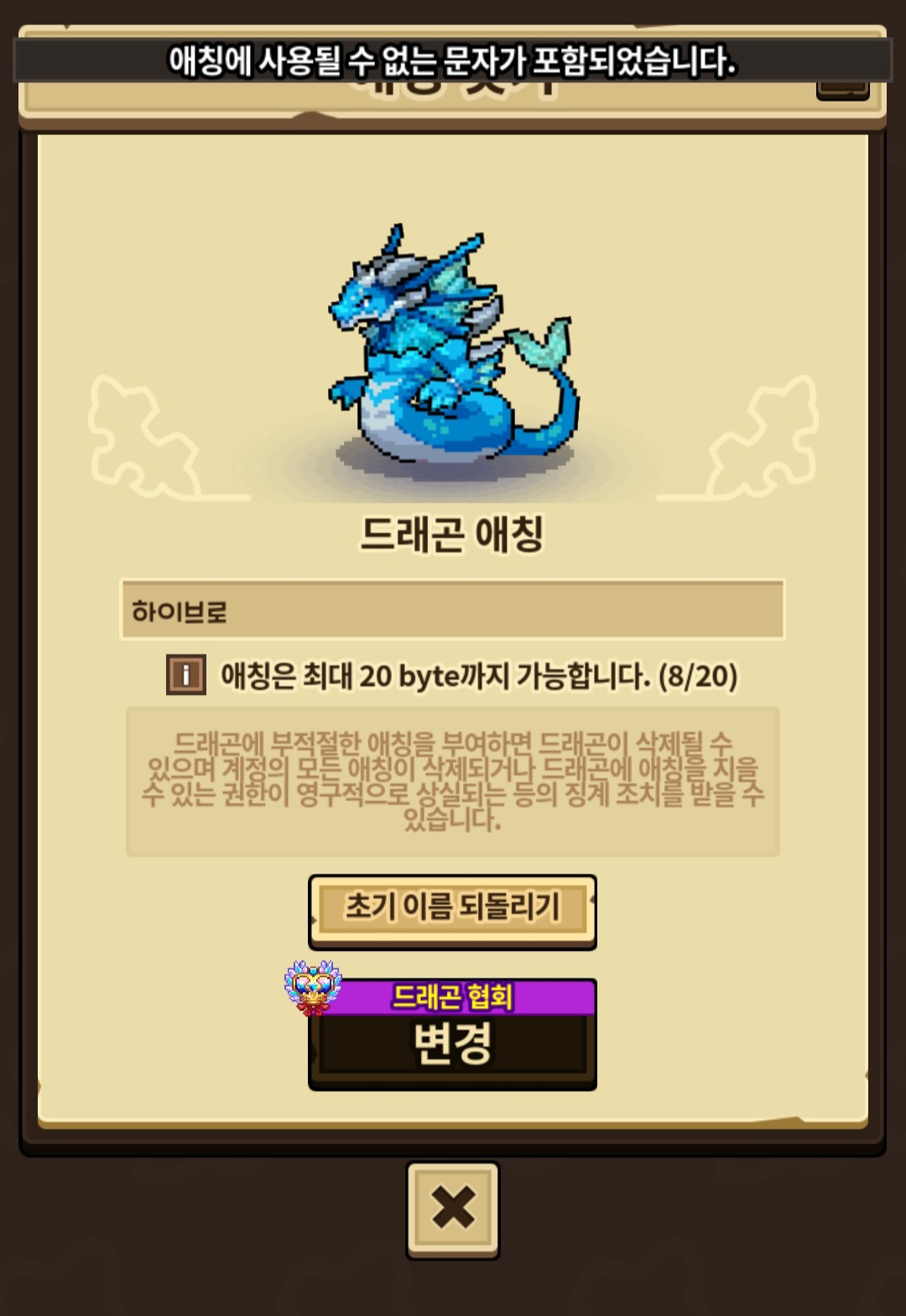The image size is (906, 1316).
Task: Confirm nickname with the 변경 button
Action: click(452, 1034)
